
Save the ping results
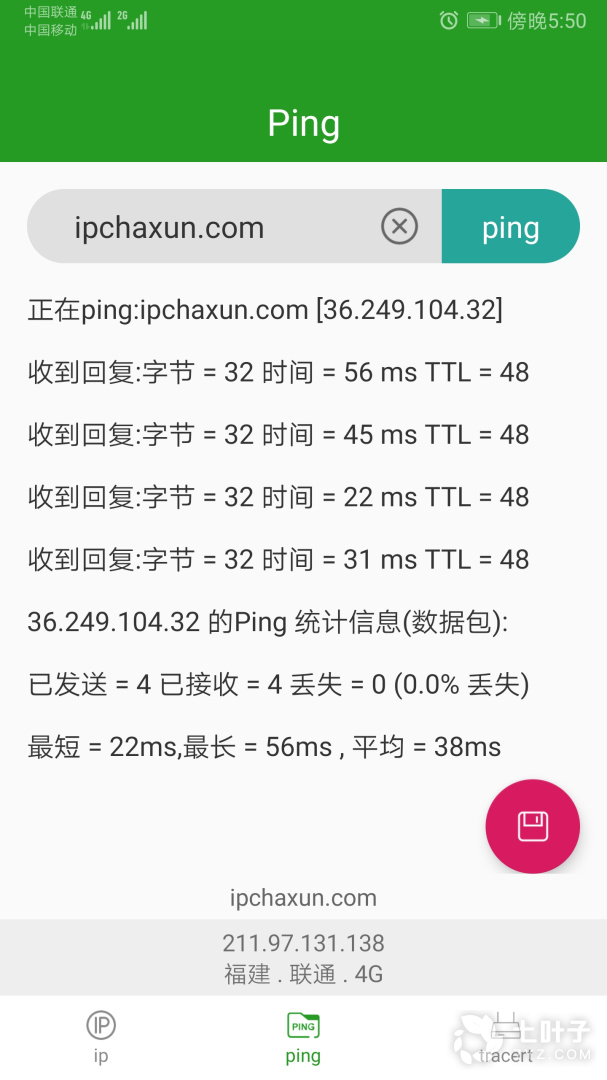[x=532, y=826]
